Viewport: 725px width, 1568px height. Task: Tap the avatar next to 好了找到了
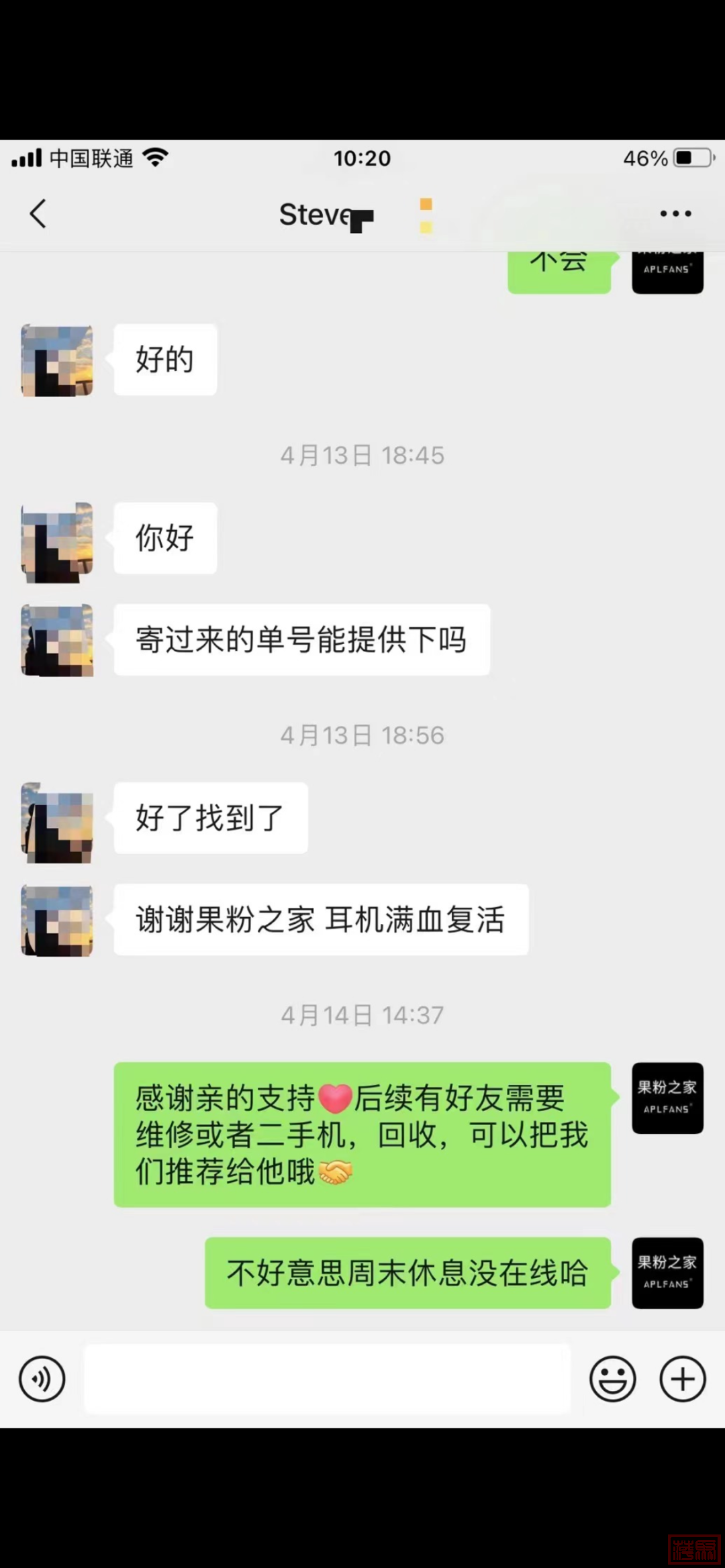click(x=56, y=819)
